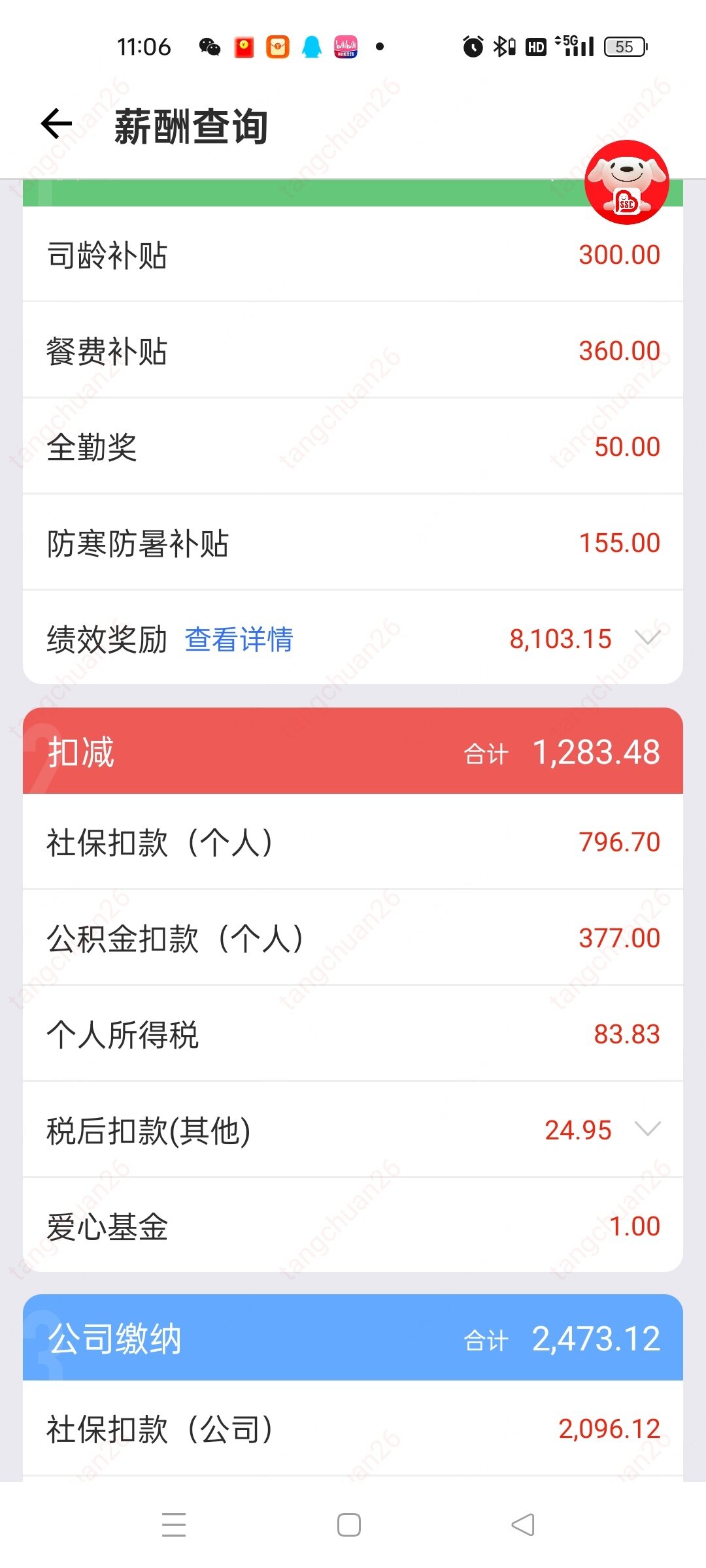Open 查看详情 link for 绩效奖励
The image size is (706, 1568).
[239, 639]
